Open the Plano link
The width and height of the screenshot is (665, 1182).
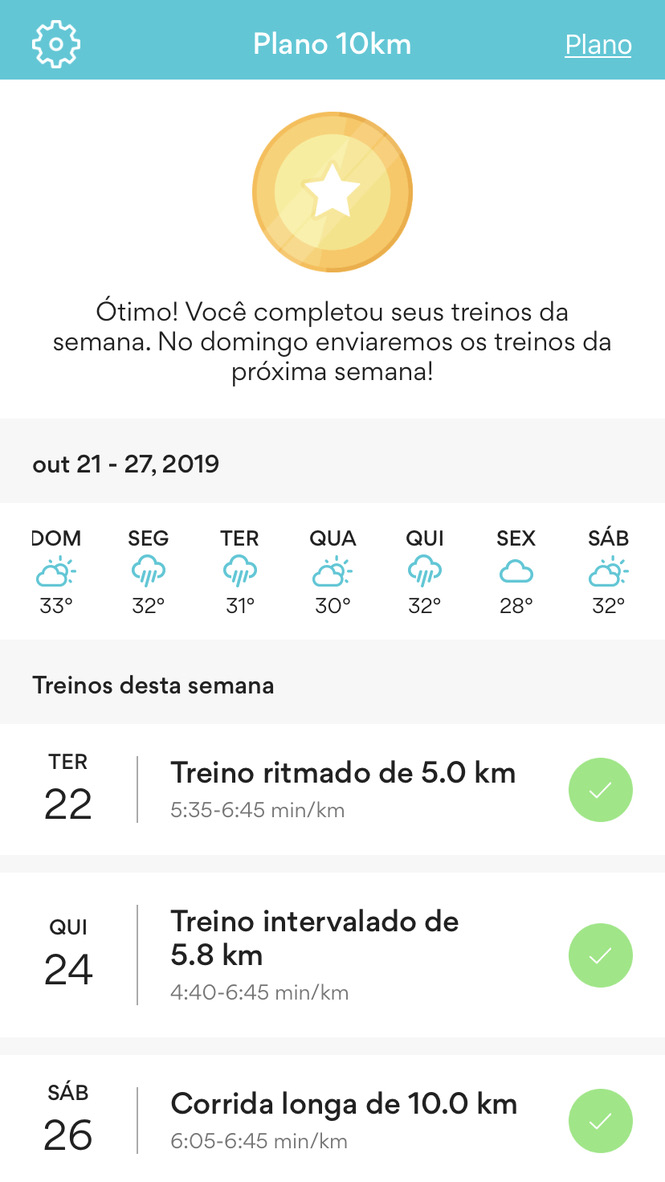(598, 45)
